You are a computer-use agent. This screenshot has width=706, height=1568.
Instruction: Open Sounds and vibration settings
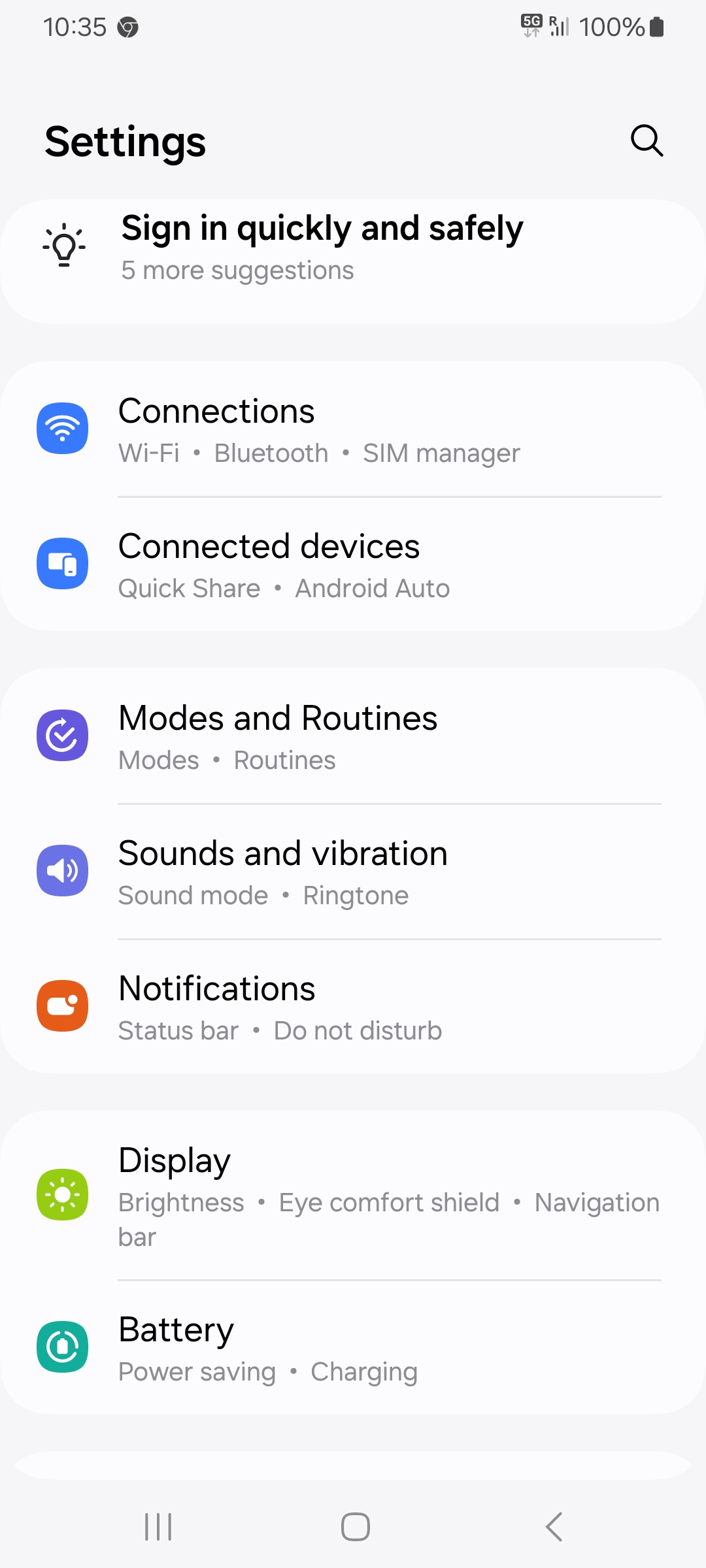(353, 872)
